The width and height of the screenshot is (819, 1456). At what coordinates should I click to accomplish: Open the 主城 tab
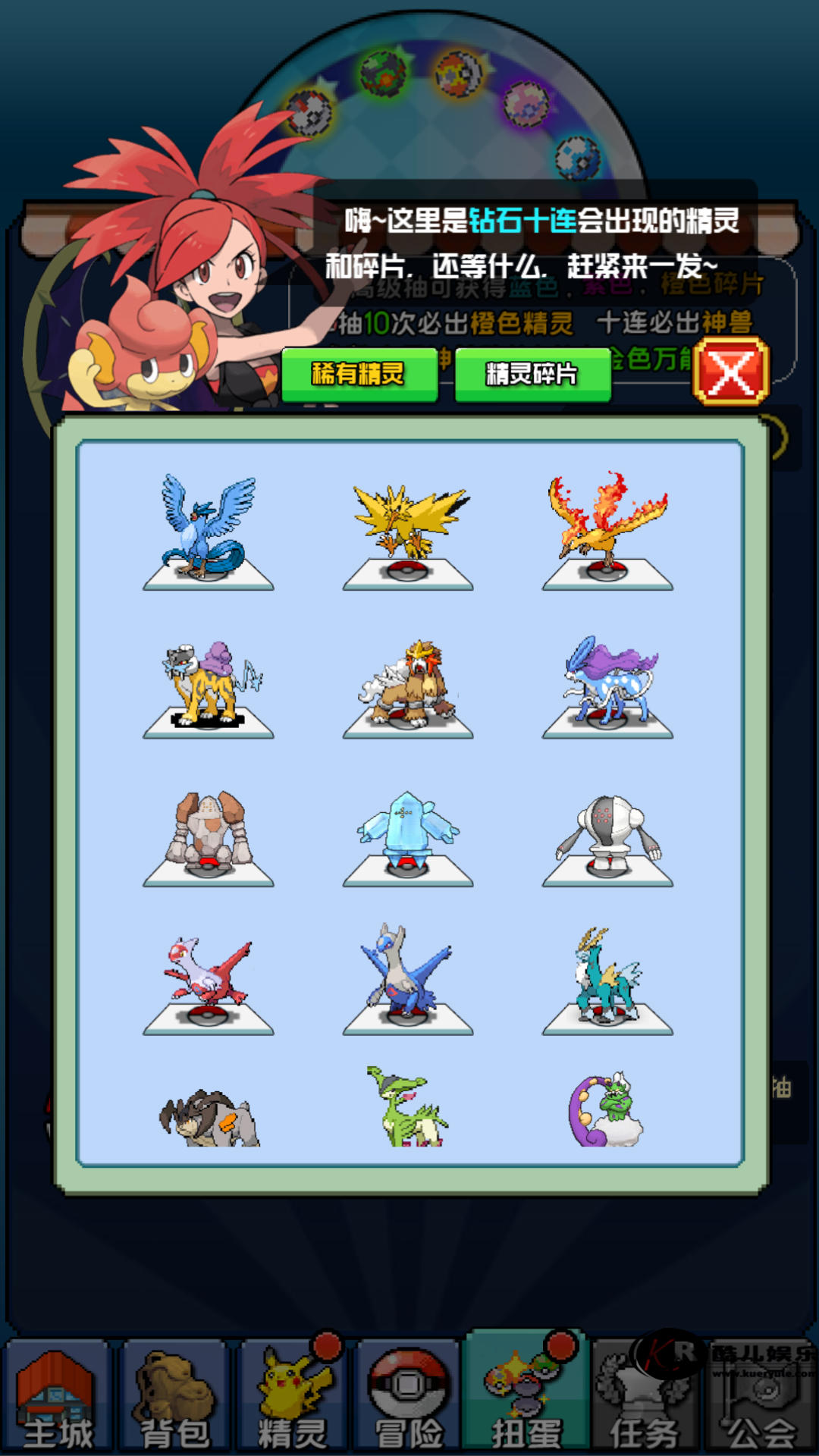[58, 1397]
